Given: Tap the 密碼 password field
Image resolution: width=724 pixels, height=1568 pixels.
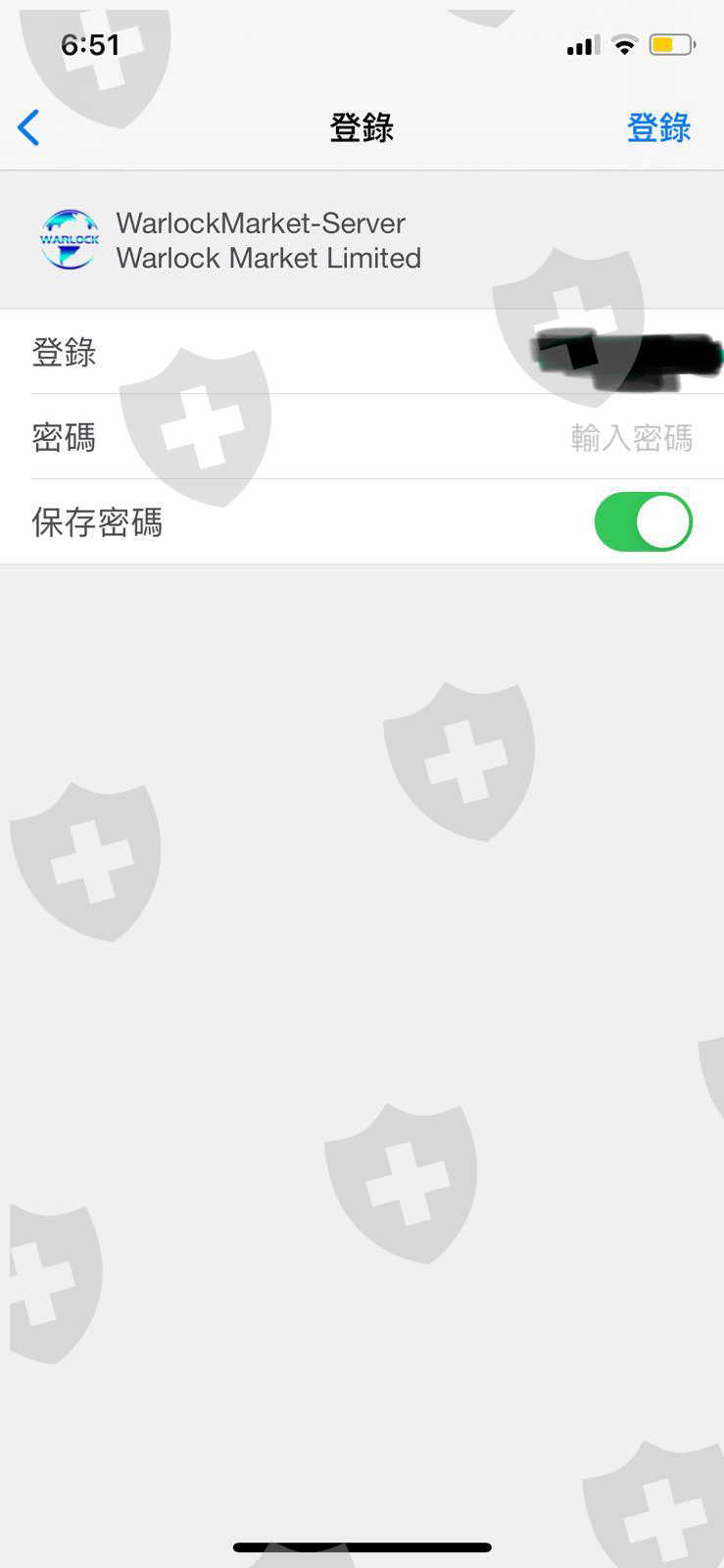Looking at the screenshot, I should pos(362,437).
